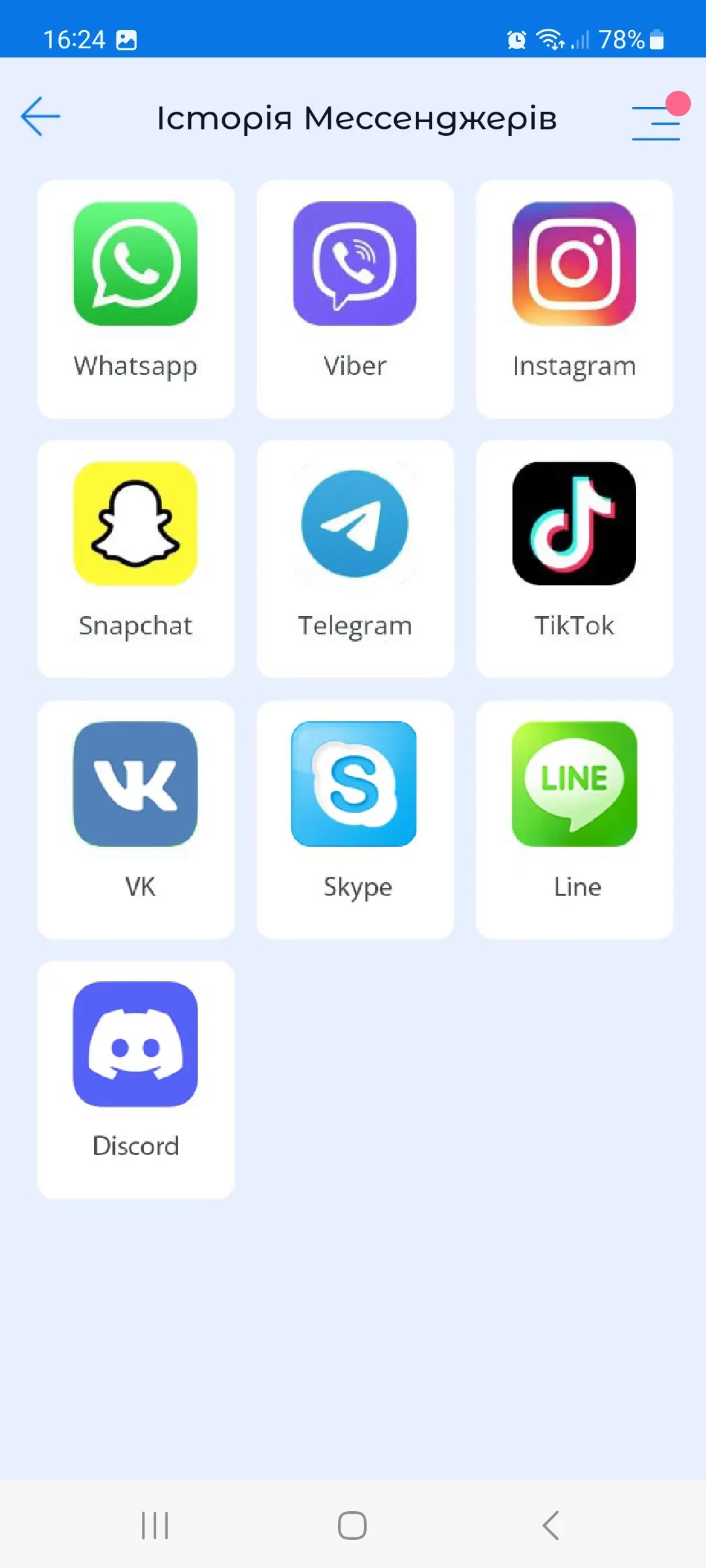Open Whatsapp messenger history
Image resolution: width=706 pixels, height=1568 pixels.
pyautogui.click(x=136, y=299)
